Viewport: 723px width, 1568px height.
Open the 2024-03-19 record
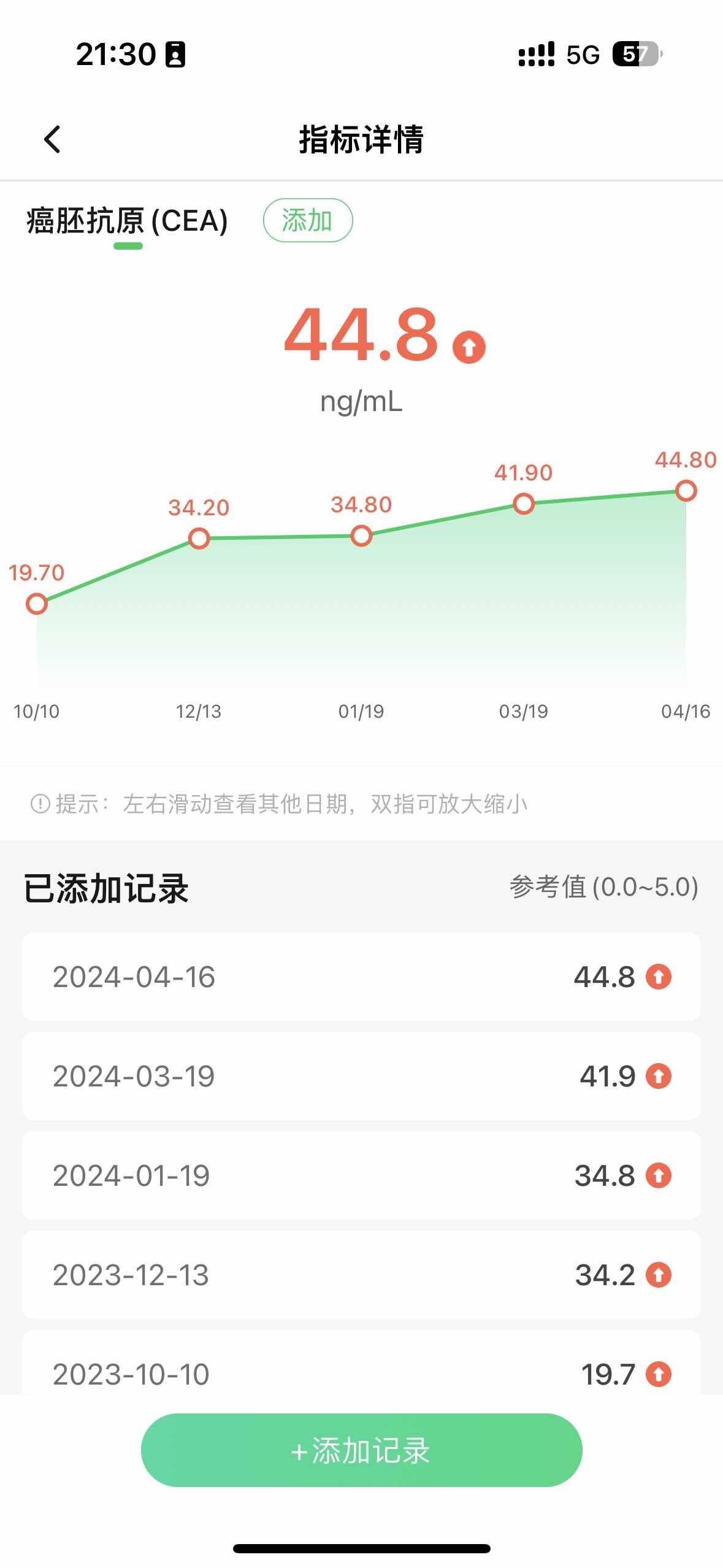tap(361, 1076)
